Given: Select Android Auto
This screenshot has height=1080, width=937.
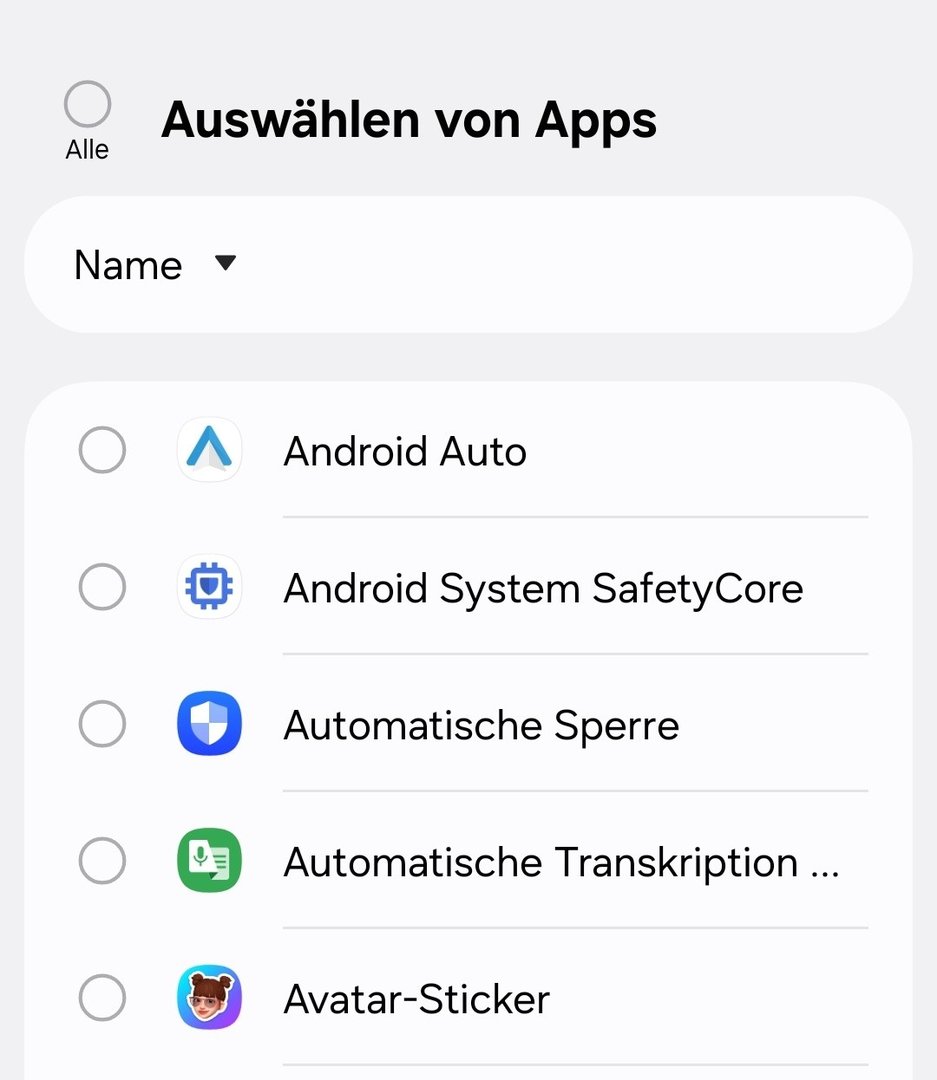Looking at the screenshot, I should (102, 451).
